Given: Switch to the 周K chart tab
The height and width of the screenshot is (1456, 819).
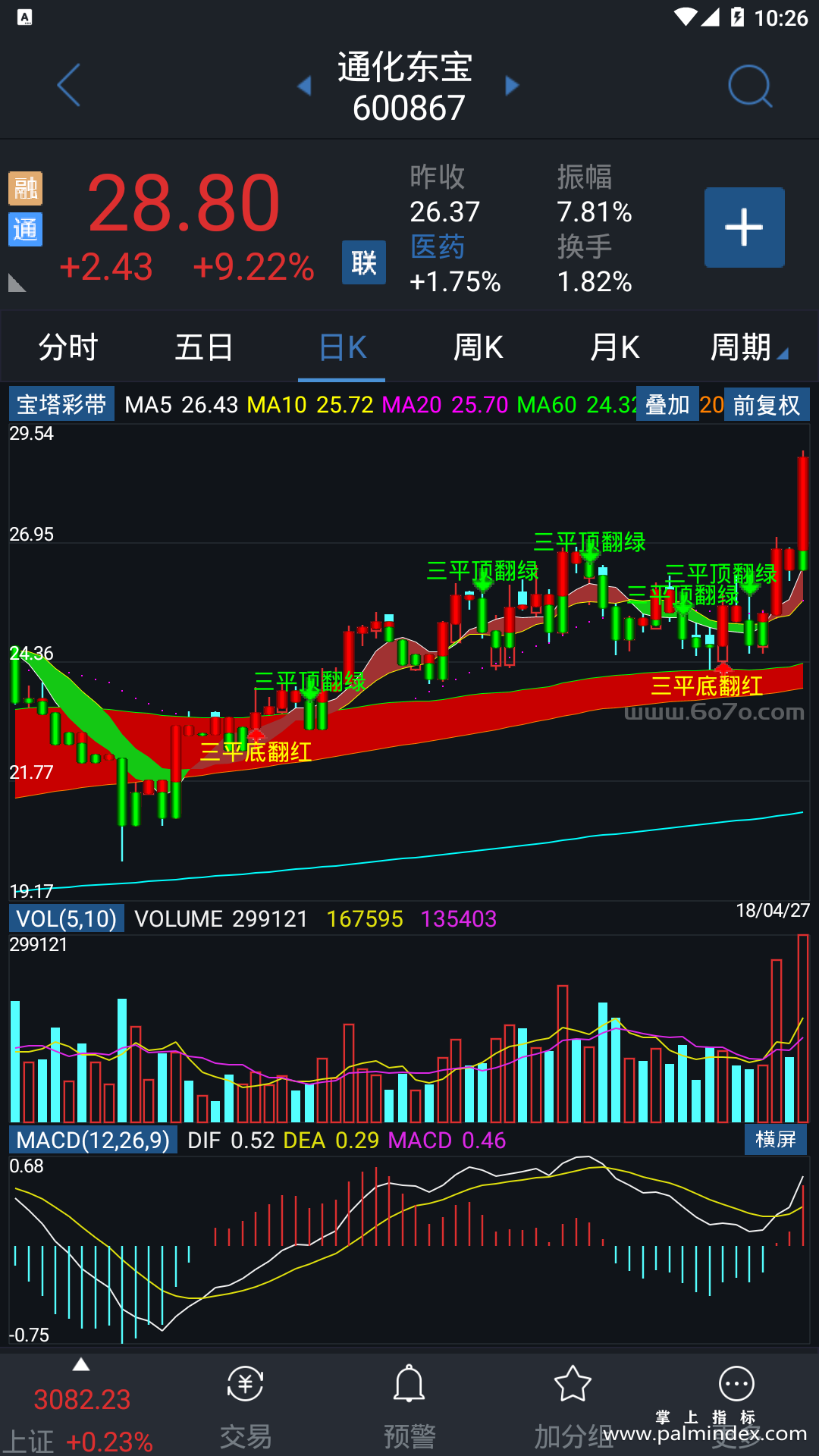Looking at the screenshot, I should click(478, 347).
